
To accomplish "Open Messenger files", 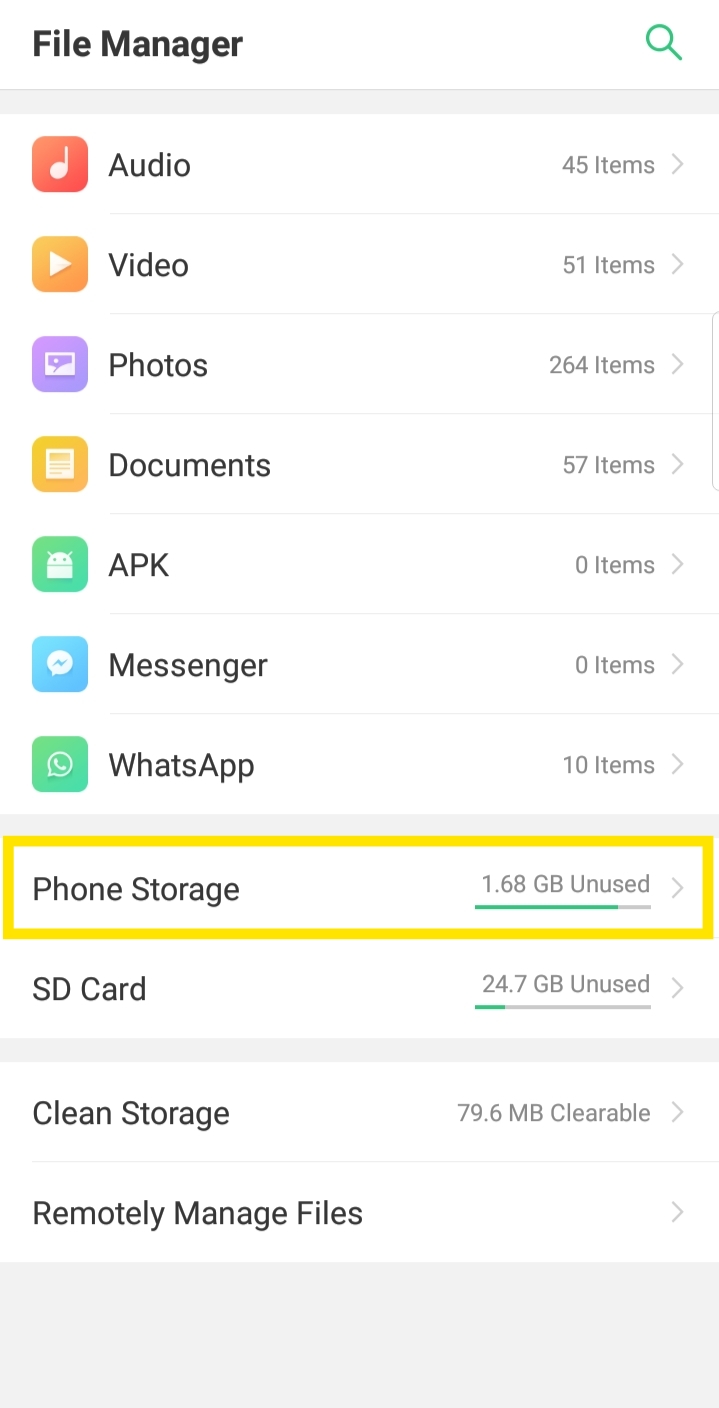I will click(x=359, y=665).
